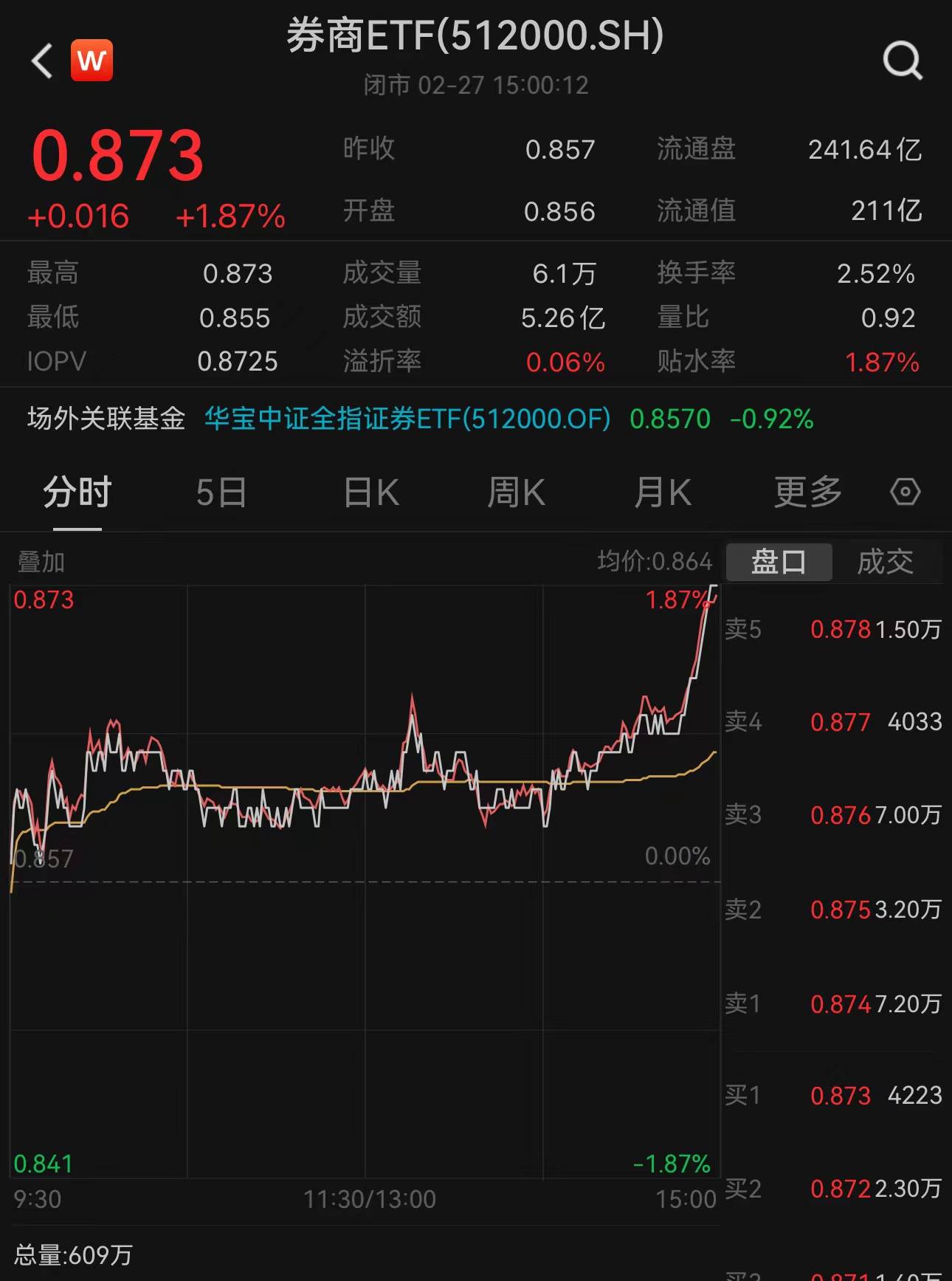Open chart settings via the gear icon

[x=905, y=491]
